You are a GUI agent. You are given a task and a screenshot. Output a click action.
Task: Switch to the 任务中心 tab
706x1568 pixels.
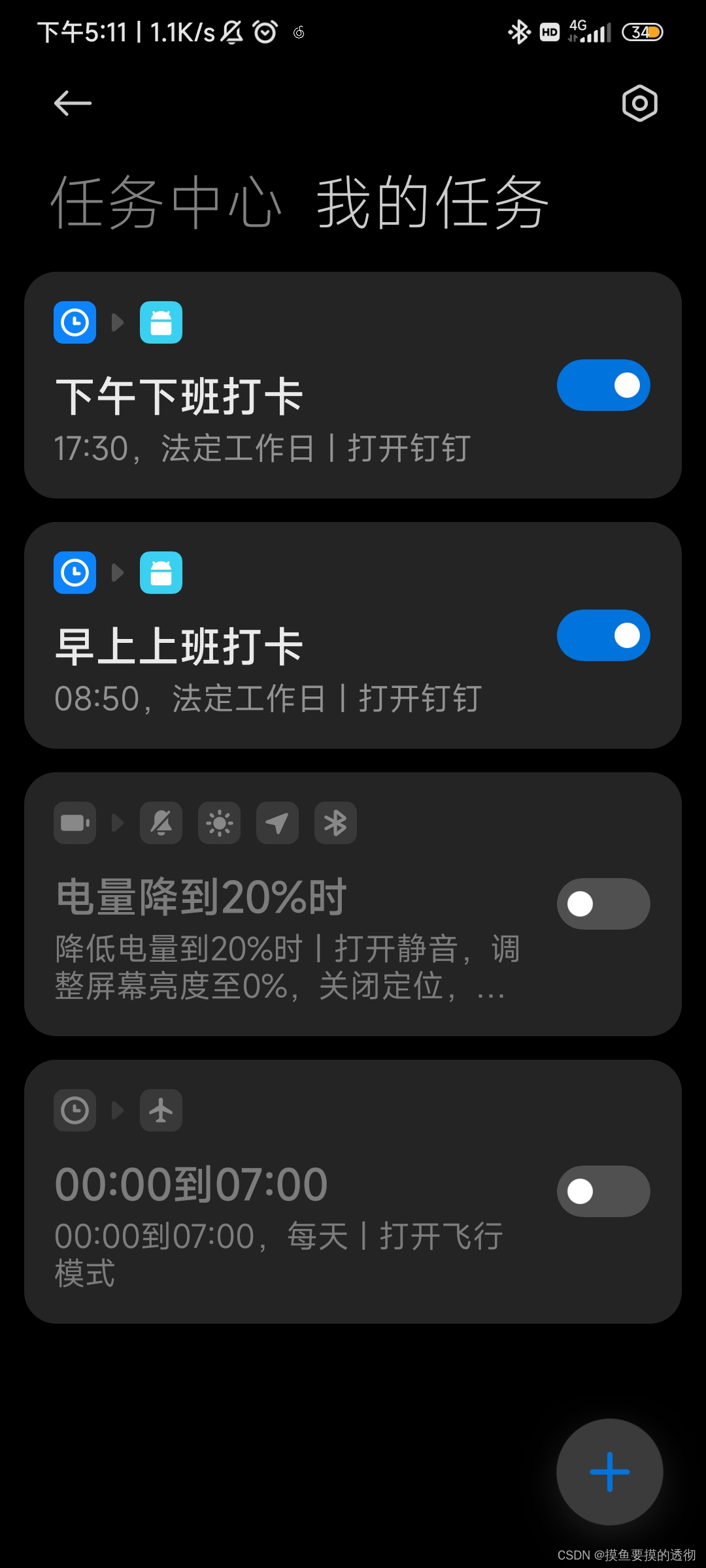coord(167,203)
